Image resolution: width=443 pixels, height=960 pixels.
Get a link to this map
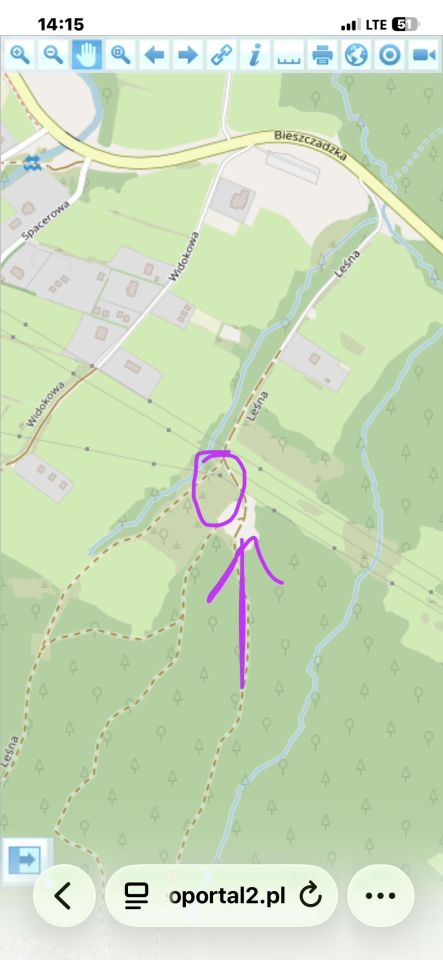[222, 54]
